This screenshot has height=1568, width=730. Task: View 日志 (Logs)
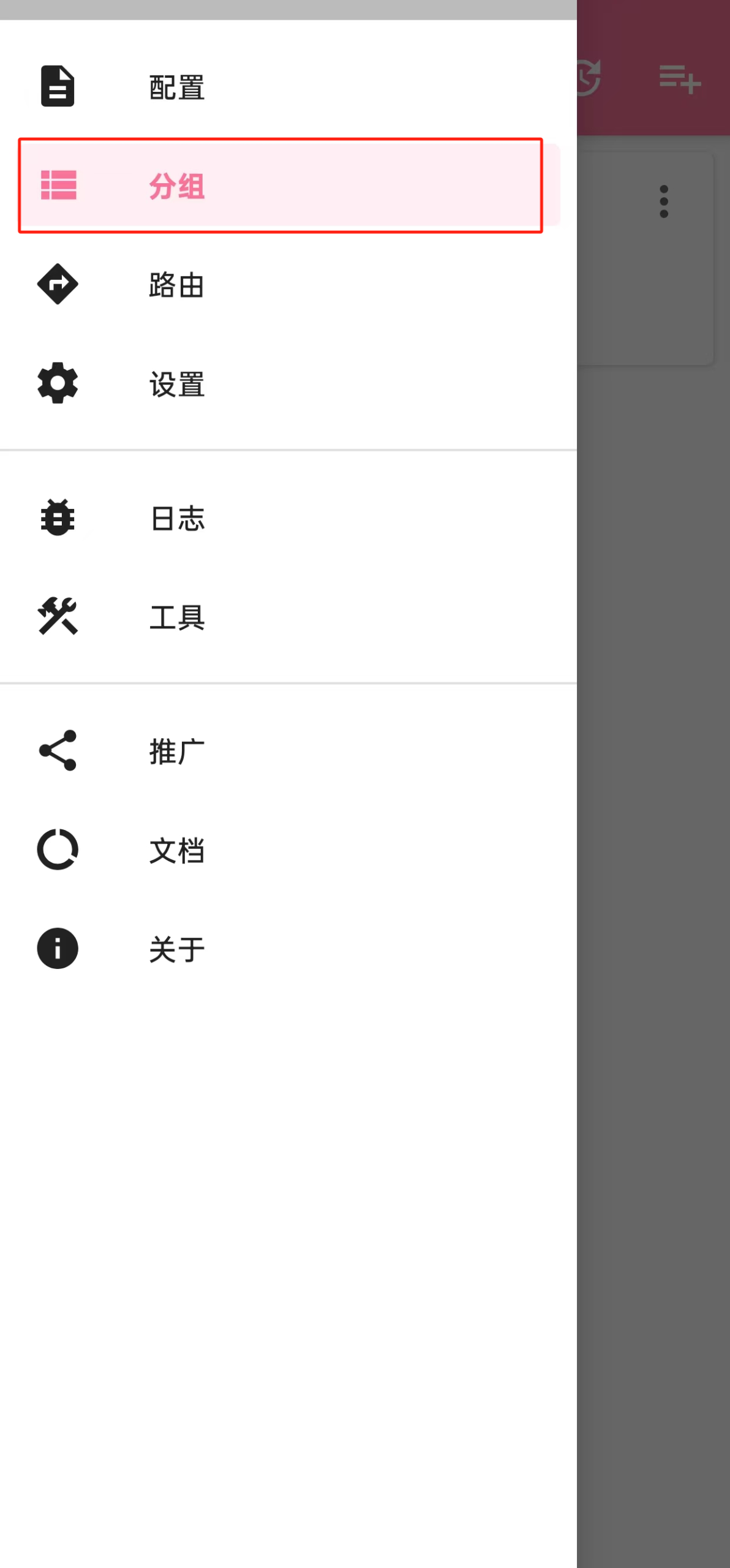click(x=176, y=518)
